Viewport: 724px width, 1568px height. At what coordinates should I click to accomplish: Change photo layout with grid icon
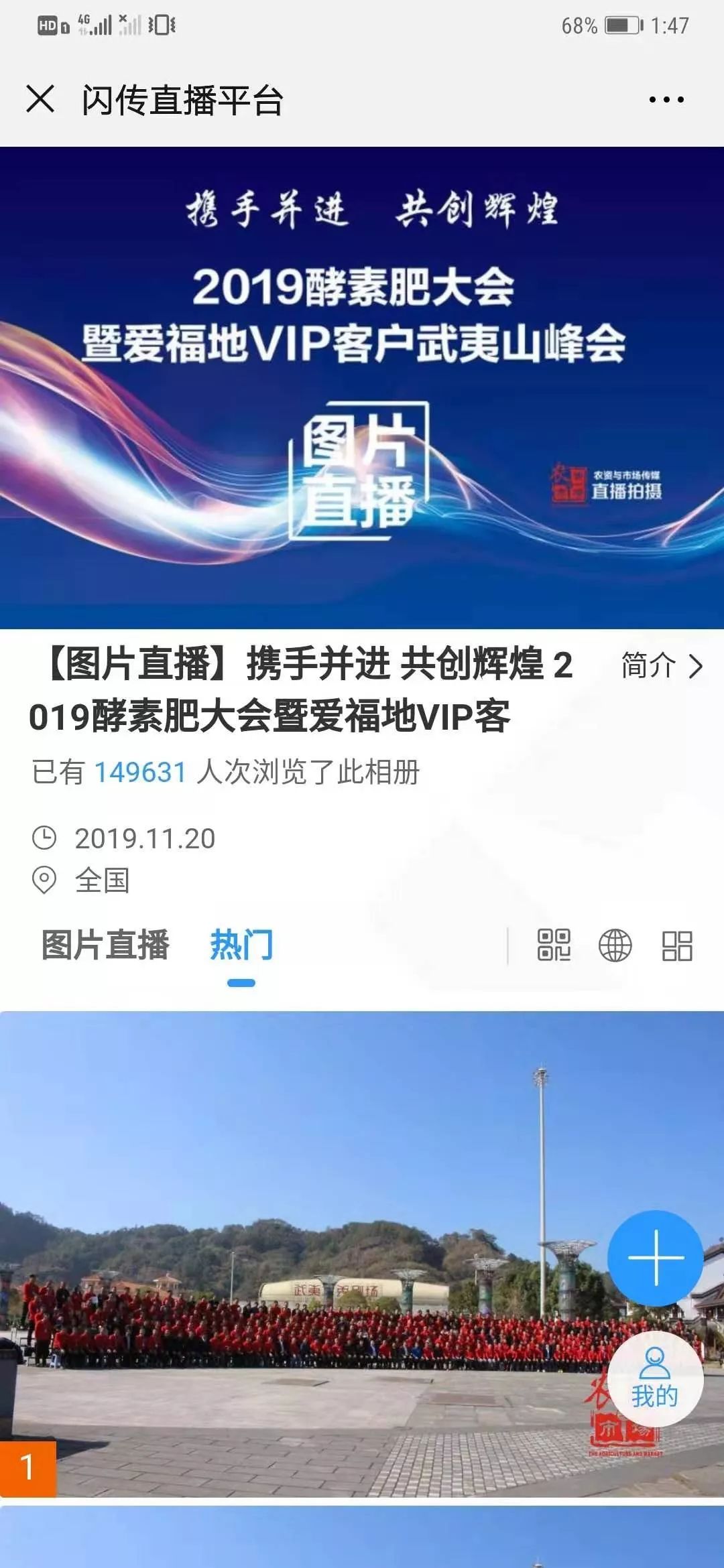coord(676,945)
